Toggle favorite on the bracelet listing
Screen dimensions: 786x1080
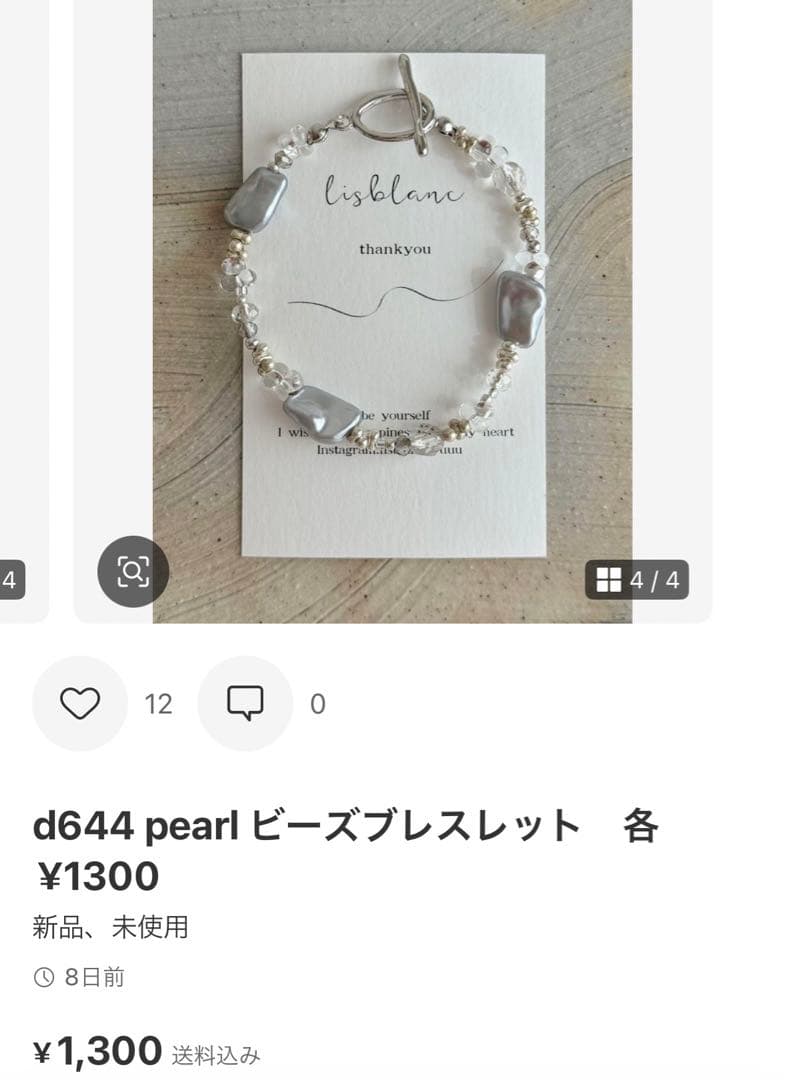(x=80, y=704)
